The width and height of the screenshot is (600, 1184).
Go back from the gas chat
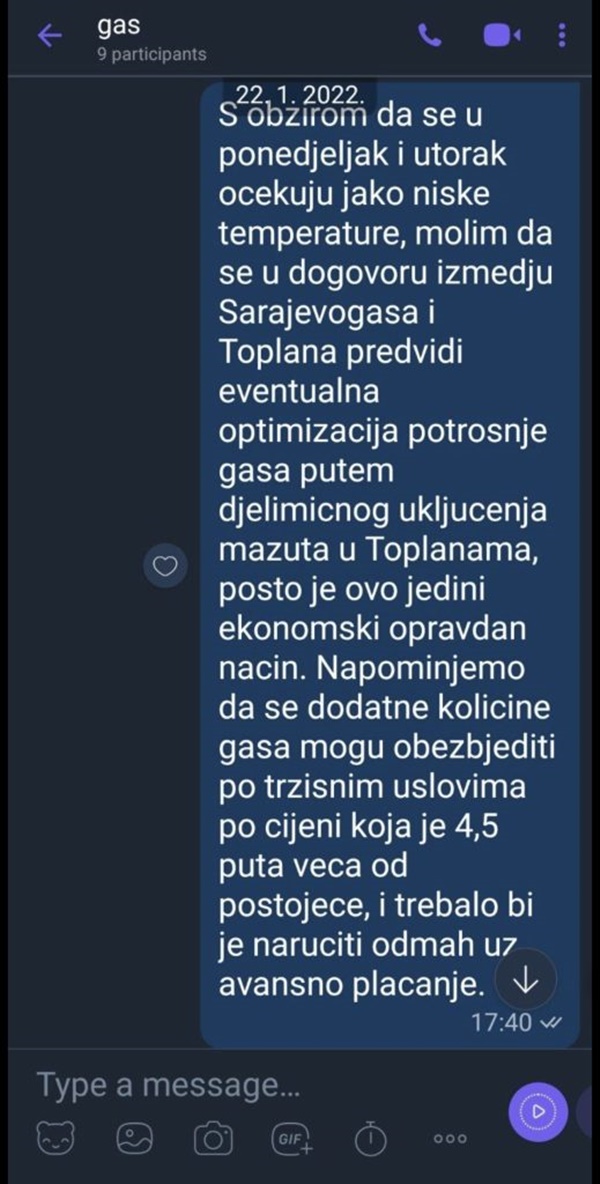click(x=49, y=35)
